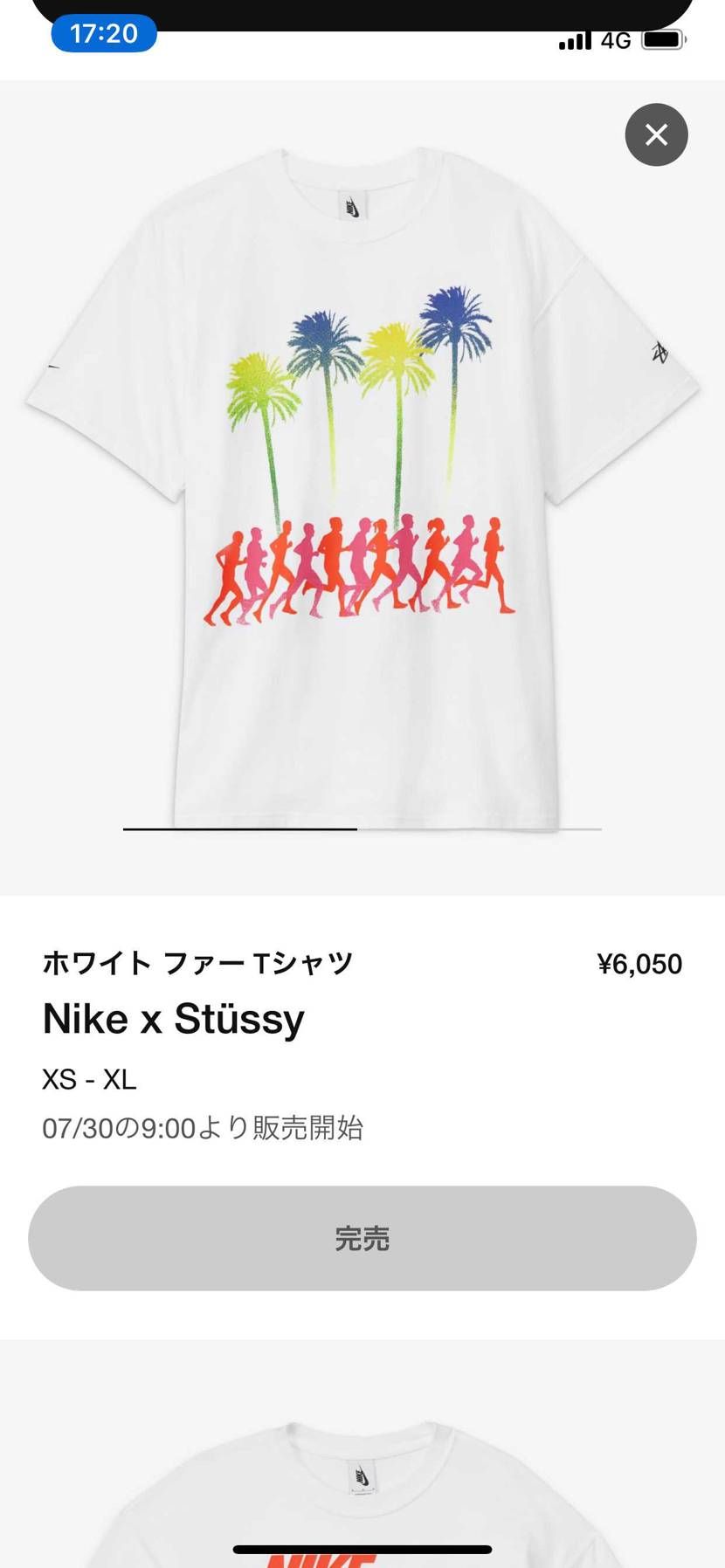Viewport: 725px width, 1568px height.
Task: Select the XS - XL size range text
Action: 89,1079
